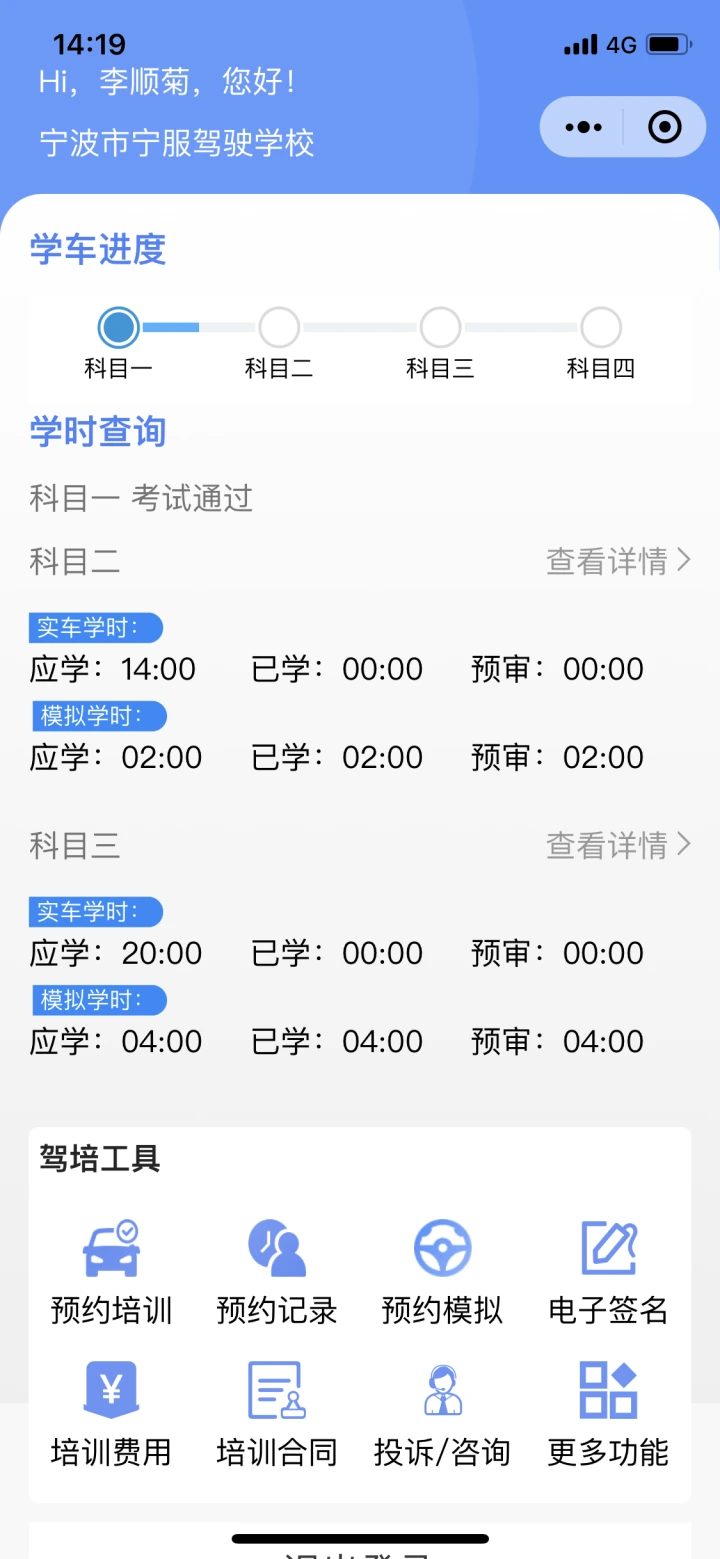Screen dimensions: 720x1559
Task: Open 更多功能 tool
Action: (608, 1413)
